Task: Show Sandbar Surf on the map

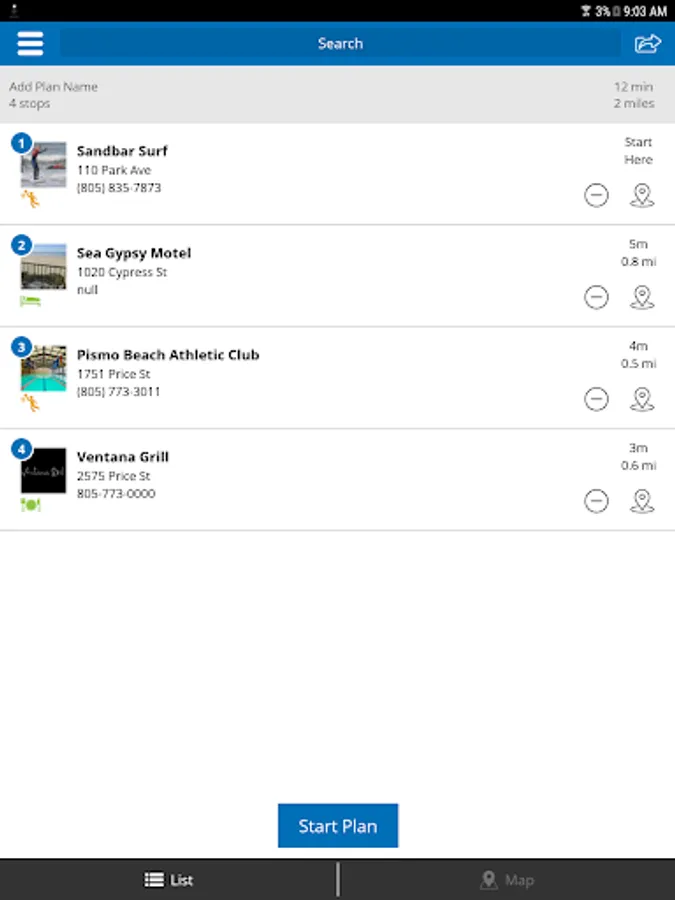Action: pyautogui.click(x=642, y=196)
